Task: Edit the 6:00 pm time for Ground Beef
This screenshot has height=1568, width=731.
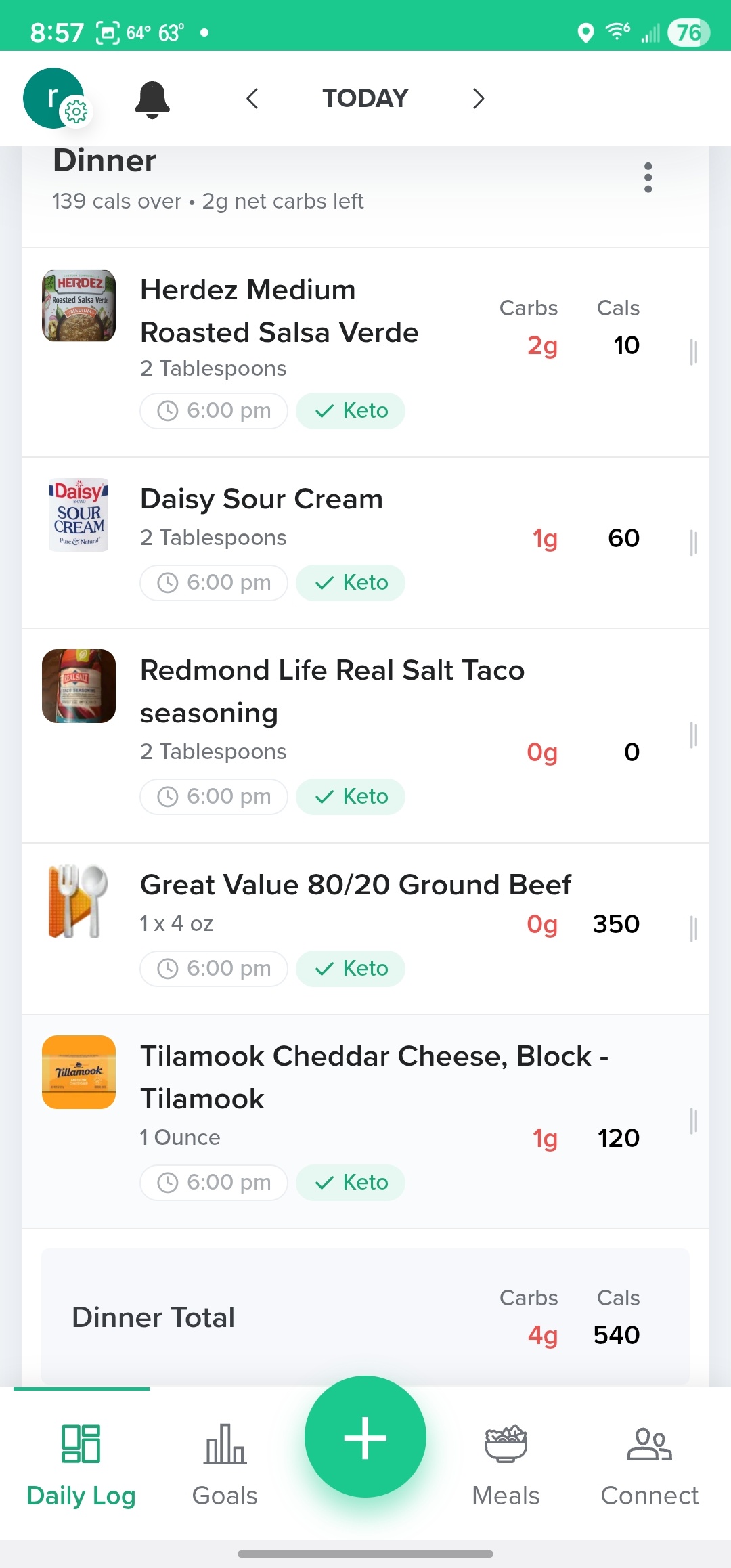Action: (x=214, y=968)
